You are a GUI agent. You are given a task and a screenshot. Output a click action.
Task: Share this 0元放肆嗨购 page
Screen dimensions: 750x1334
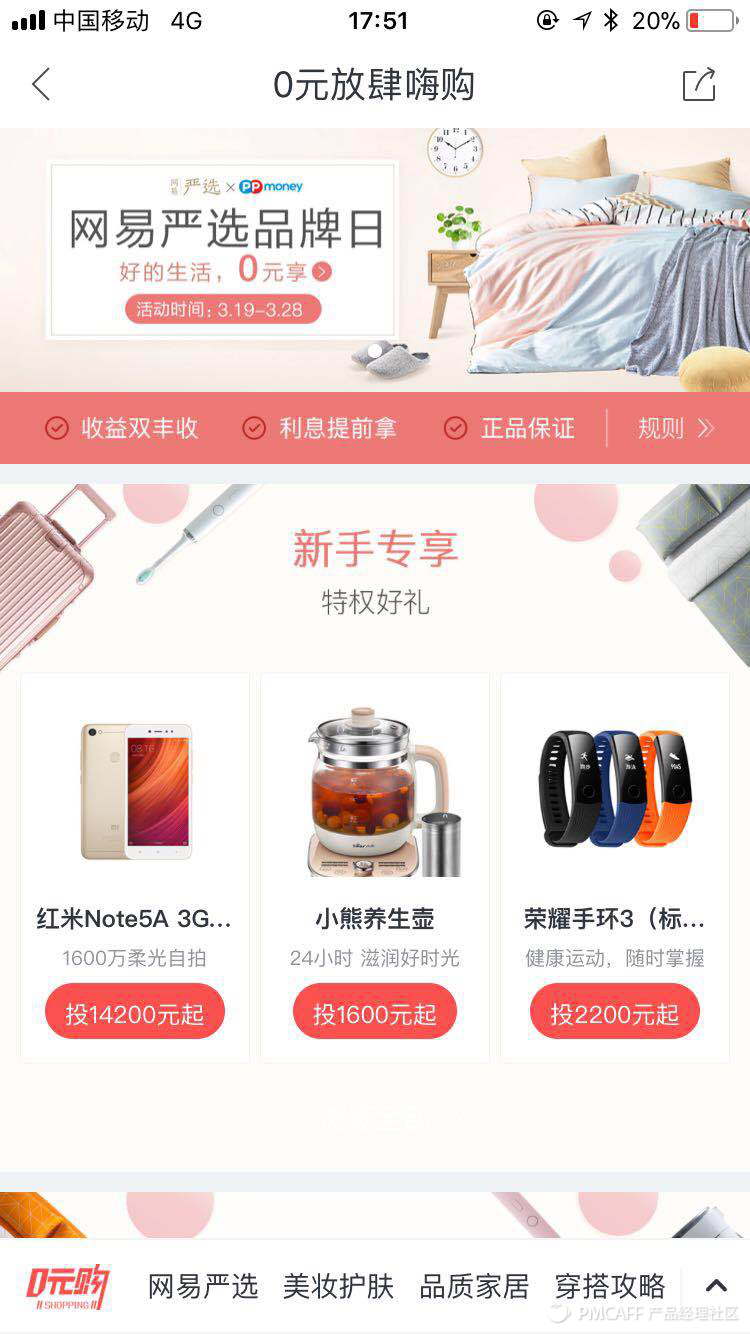point(699,85)
